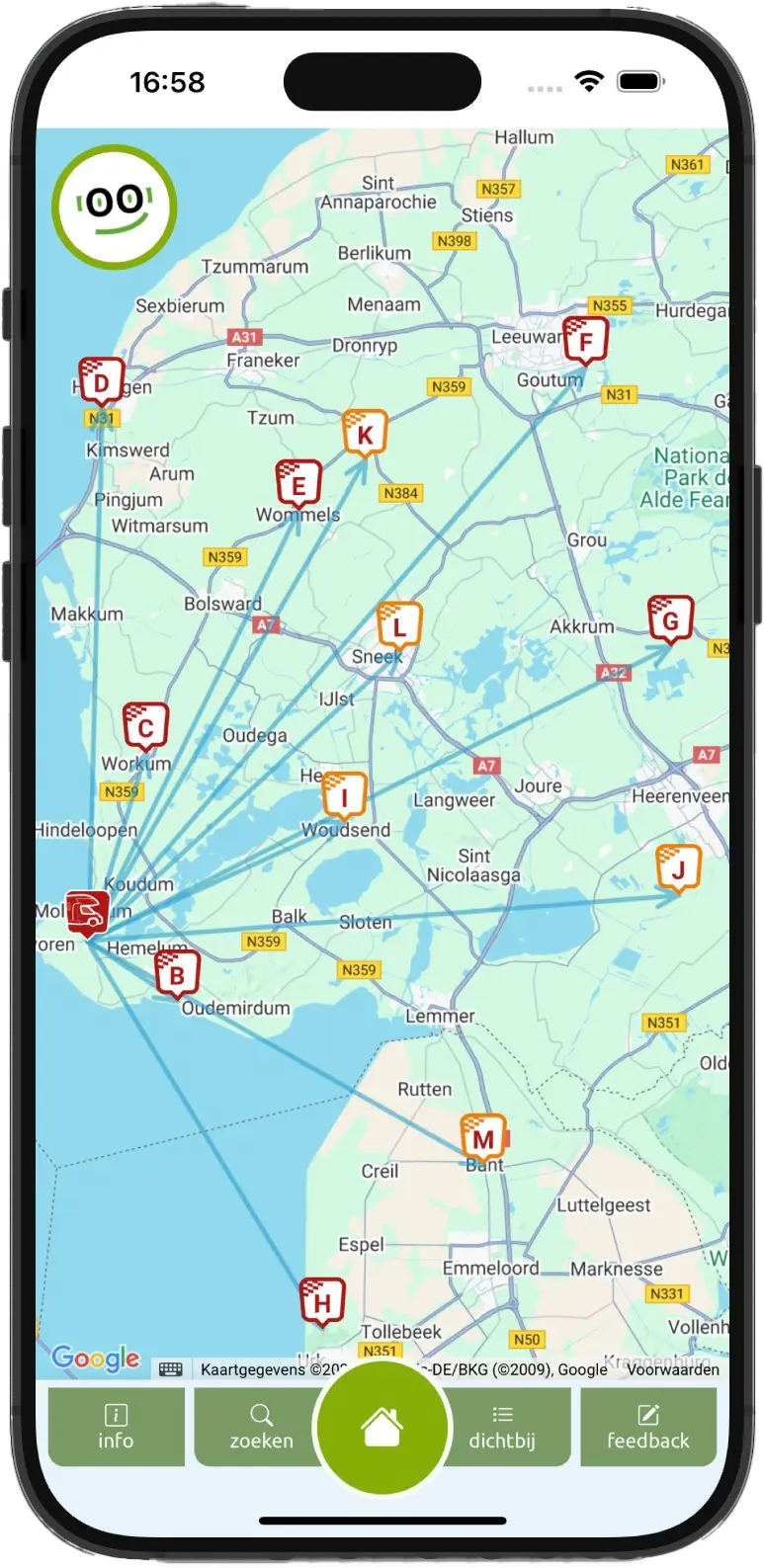Image resolution: width=764 pixels, height=1568 pixels.
Task: Select map marker F at Leeuwarden
Action: point(585,341)
